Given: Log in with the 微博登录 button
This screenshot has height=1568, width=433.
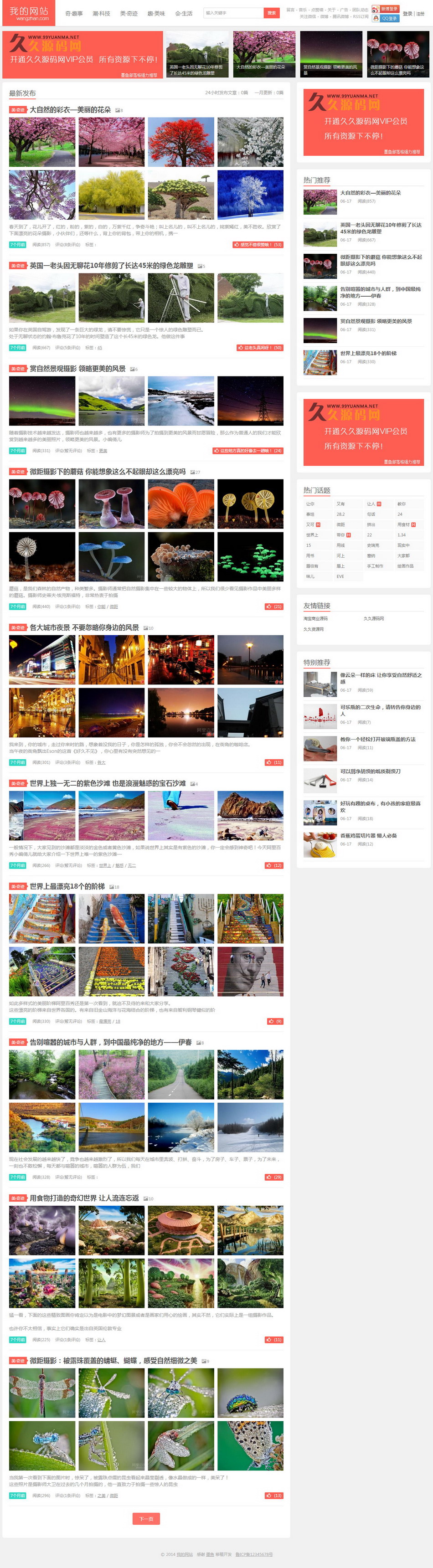Looking at the screenshot, I should (386, 9).
